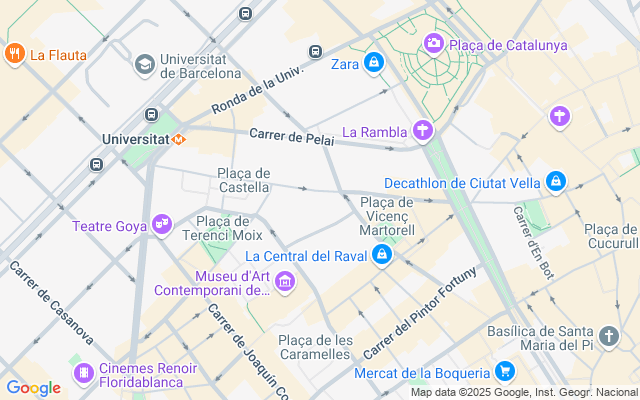The height and width of the screenshot is (400, 640).
Task: Open the Decathlon de Ciutat Vella pin
Action: point(556,182)
